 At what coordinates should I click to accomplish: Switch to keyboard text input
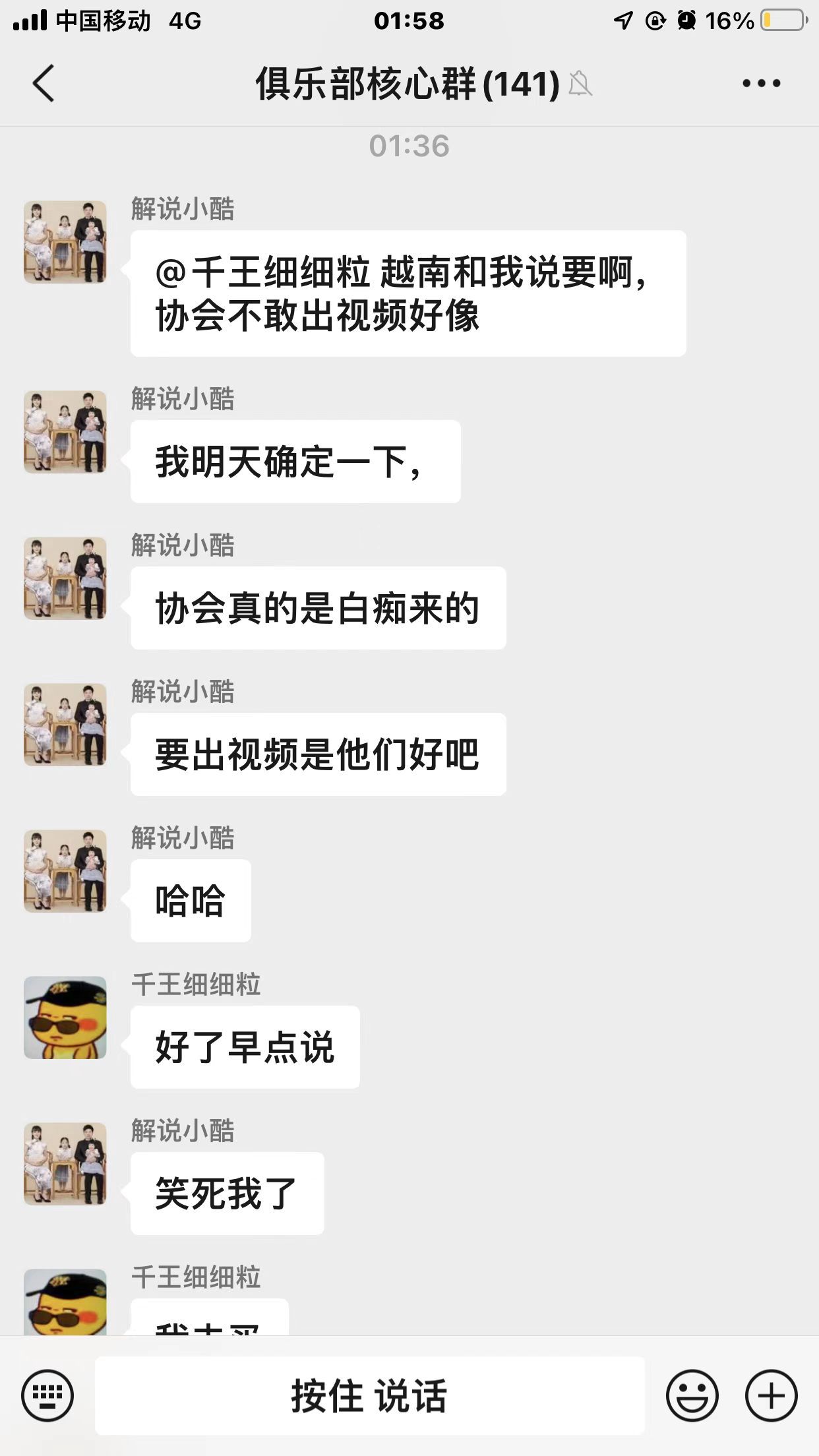(47, 1395)
